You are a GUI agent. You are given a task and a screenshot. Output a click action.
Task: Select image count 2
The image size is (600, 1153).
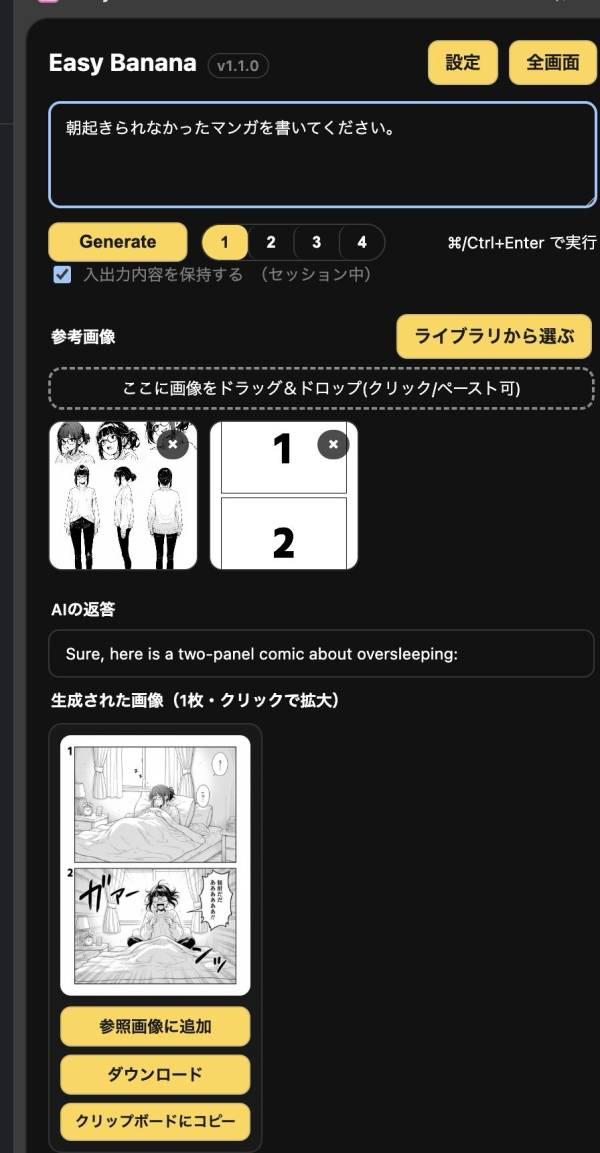(271, 242)
